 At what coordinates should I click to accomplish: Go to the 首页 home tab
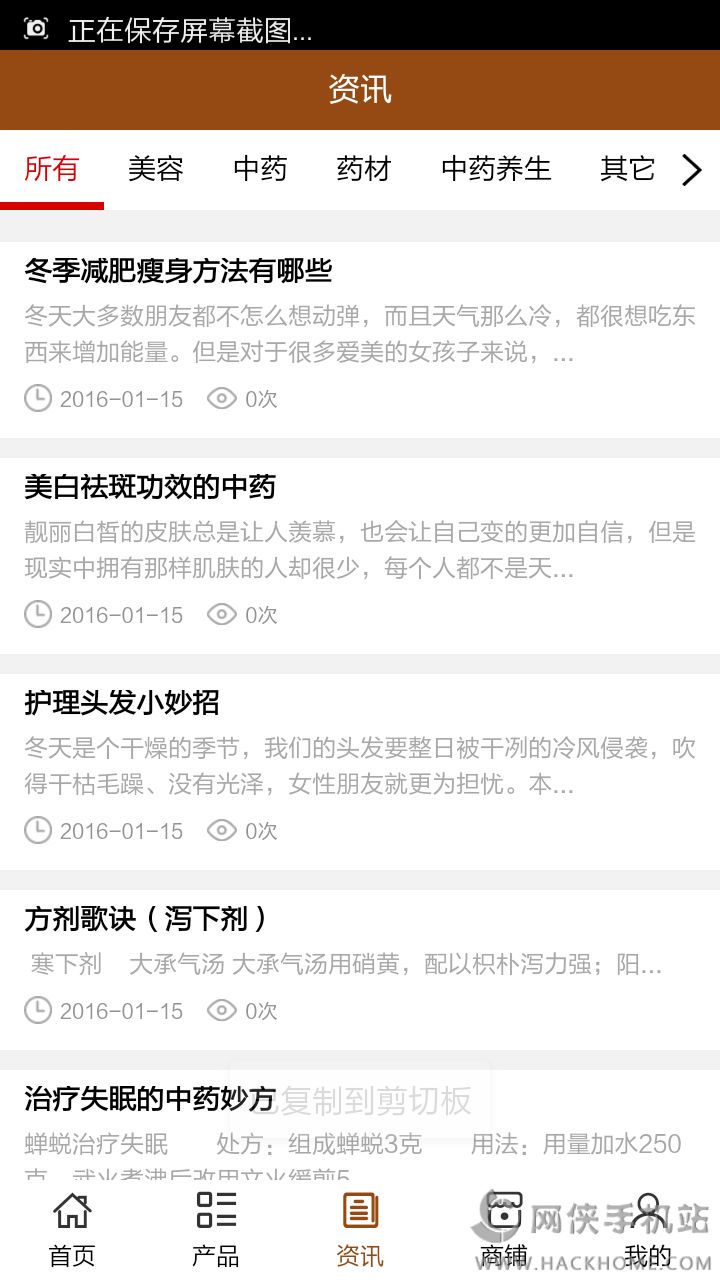72,1229
